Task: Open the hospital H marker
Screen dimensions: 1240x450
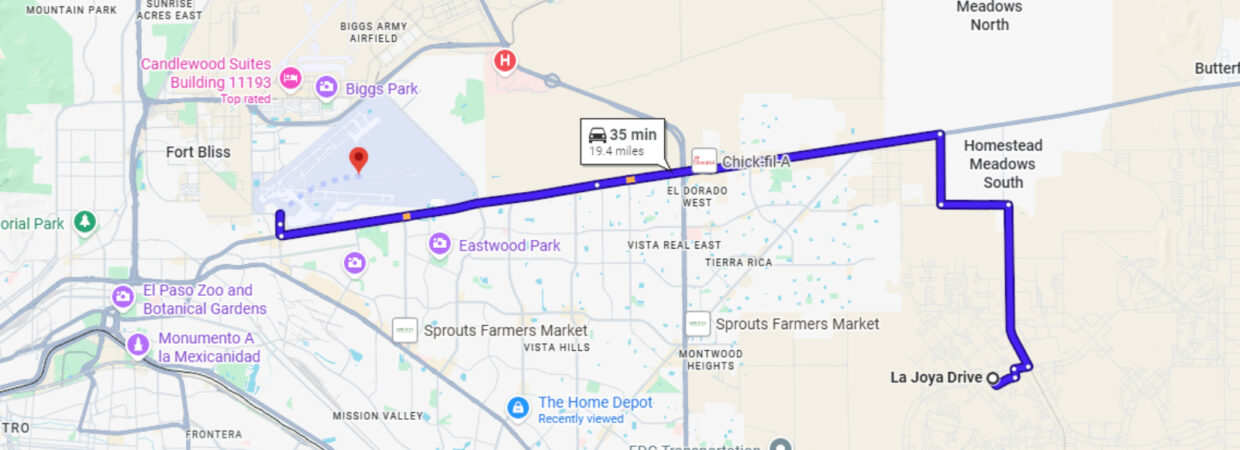Action: click(505, 62)
